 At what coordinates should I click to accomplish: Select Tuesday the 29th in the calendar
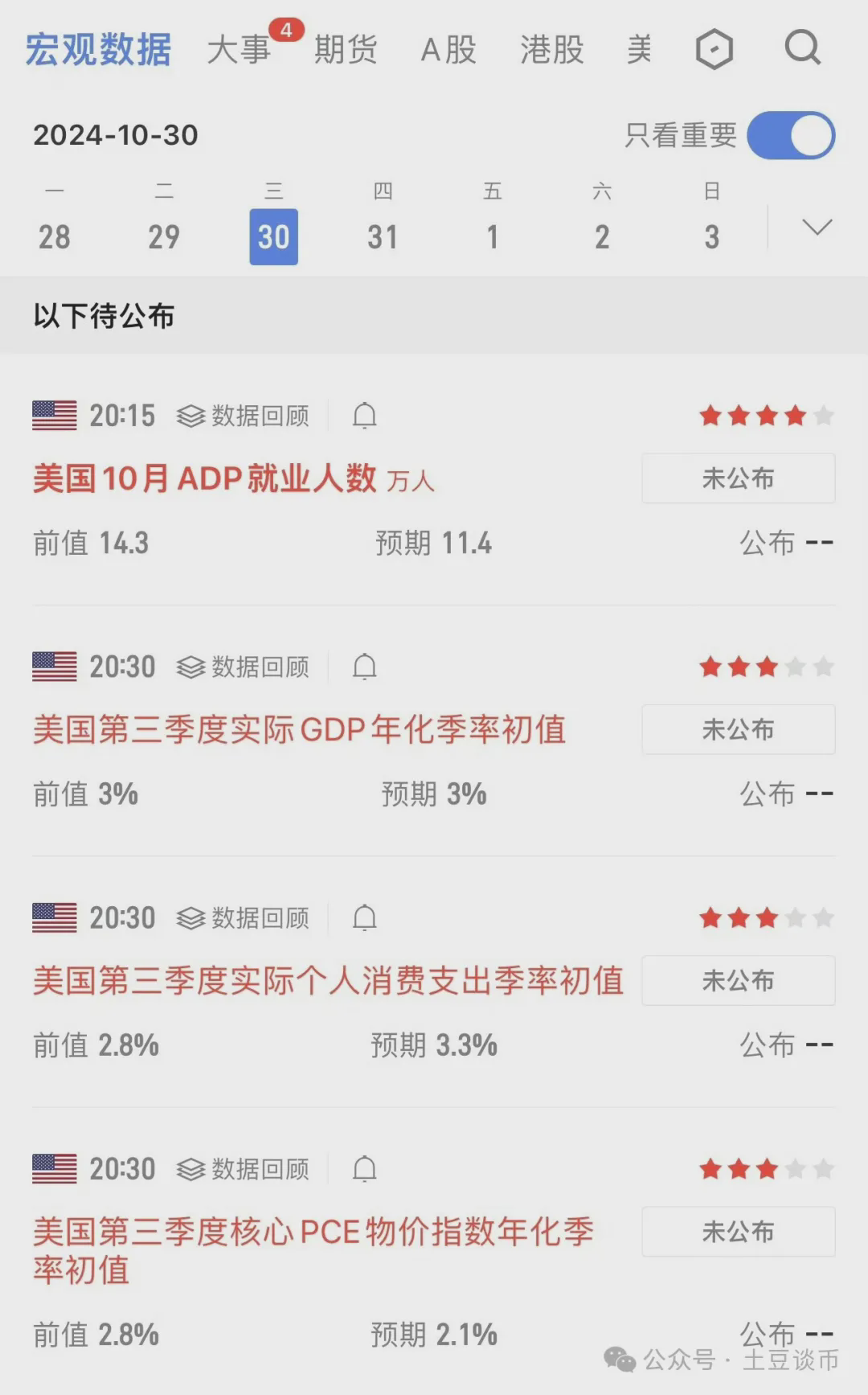[164, 236]
